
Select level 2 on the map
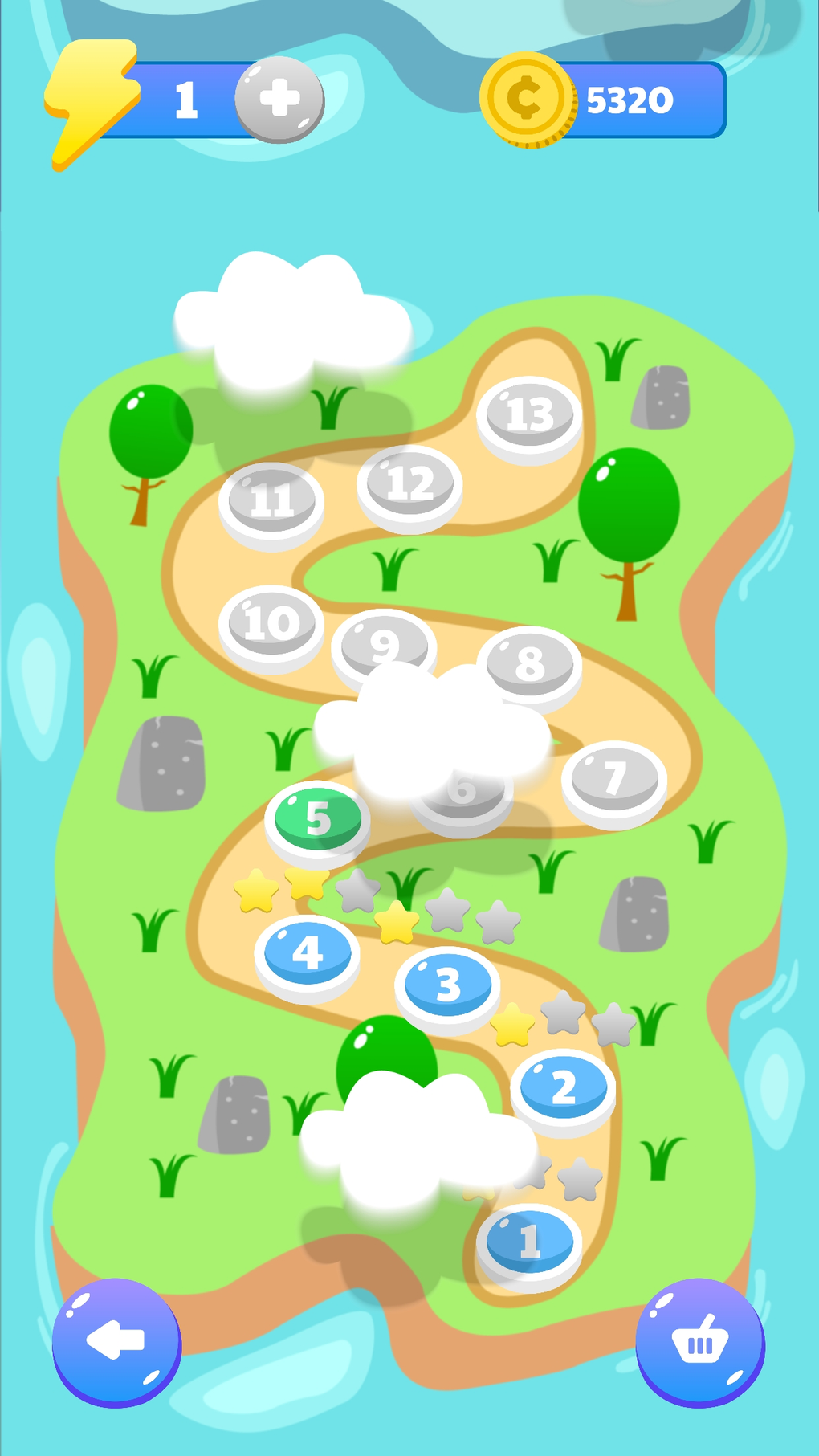[x=564, y=1087]
